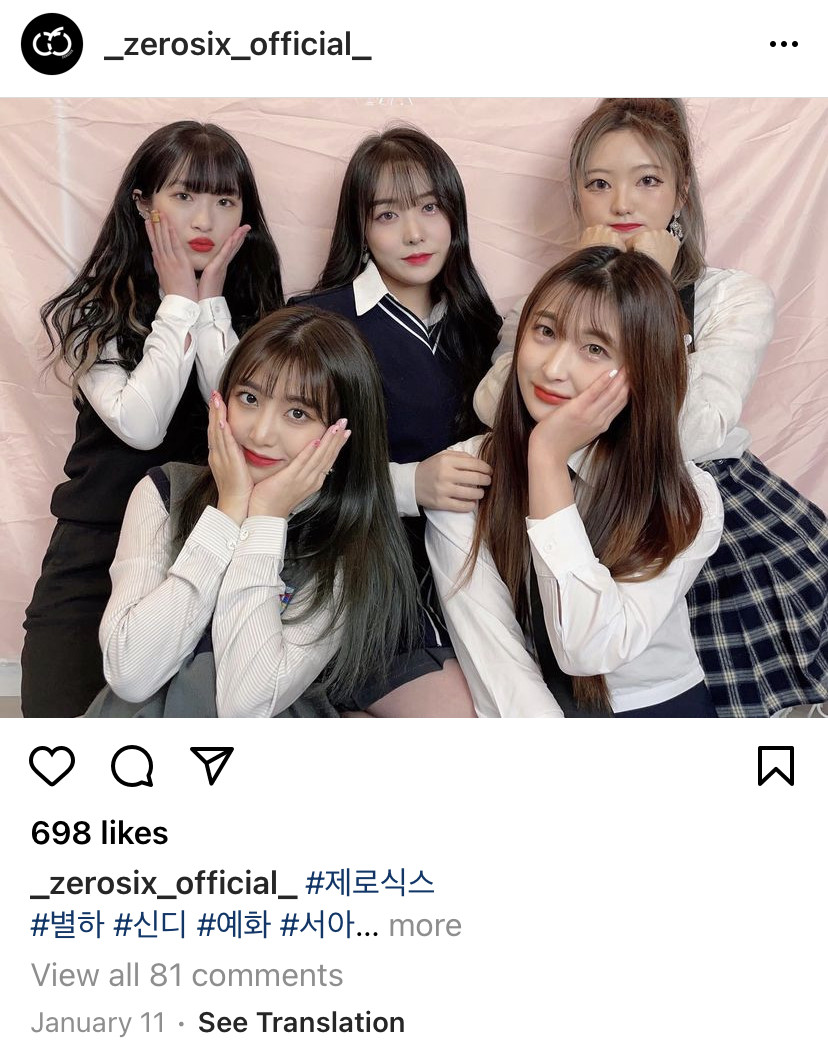This screenshot has width=828, height=1050.
Task: Open the _zerosix_official_ username in the header
Action: pos(238,45)
